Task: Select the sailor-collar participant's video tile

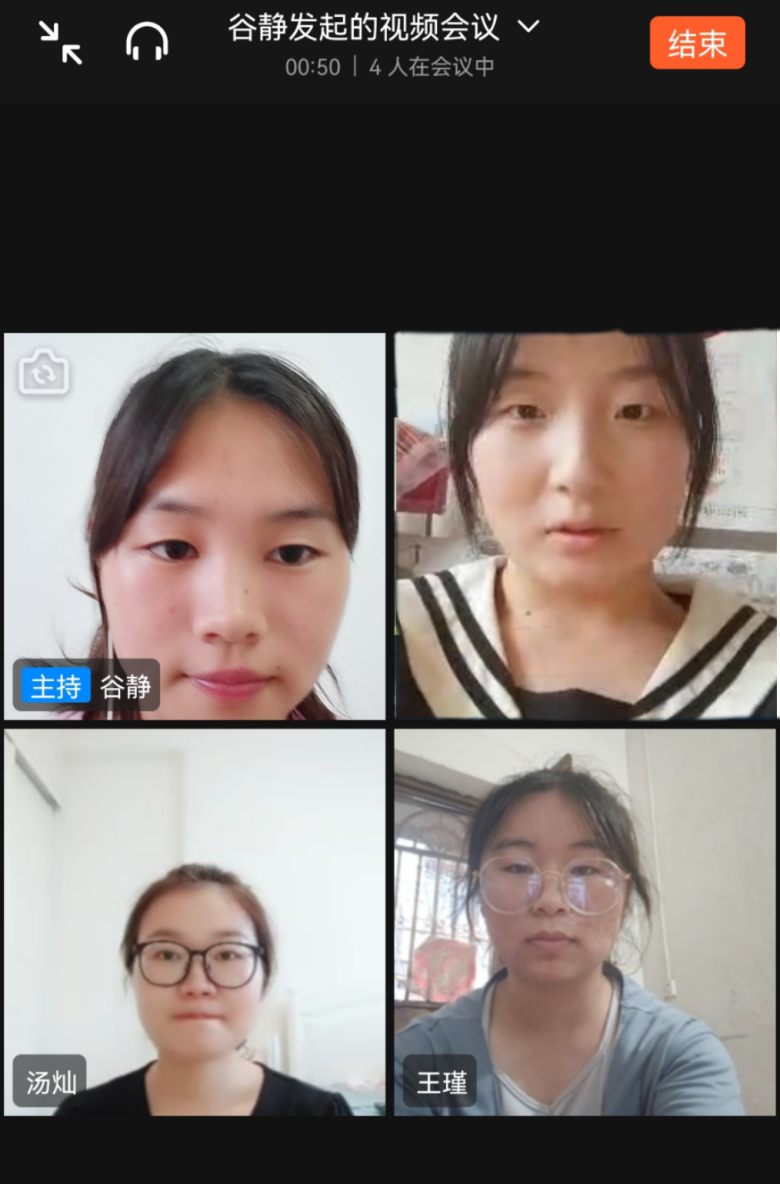Action: (x=585, y=525)
